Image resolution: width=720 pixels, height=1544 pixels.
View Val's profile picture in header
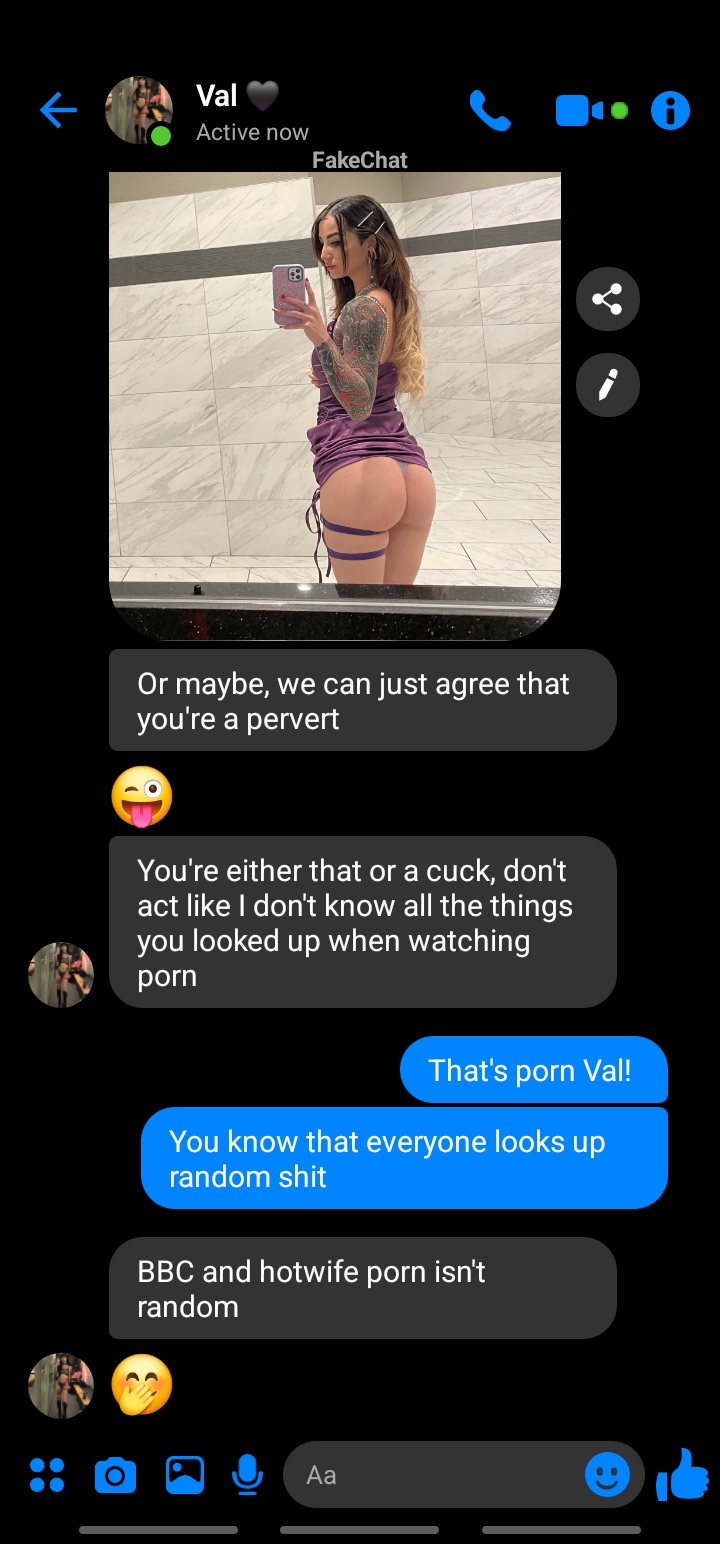pyautogui.click(x=139, y=110)
